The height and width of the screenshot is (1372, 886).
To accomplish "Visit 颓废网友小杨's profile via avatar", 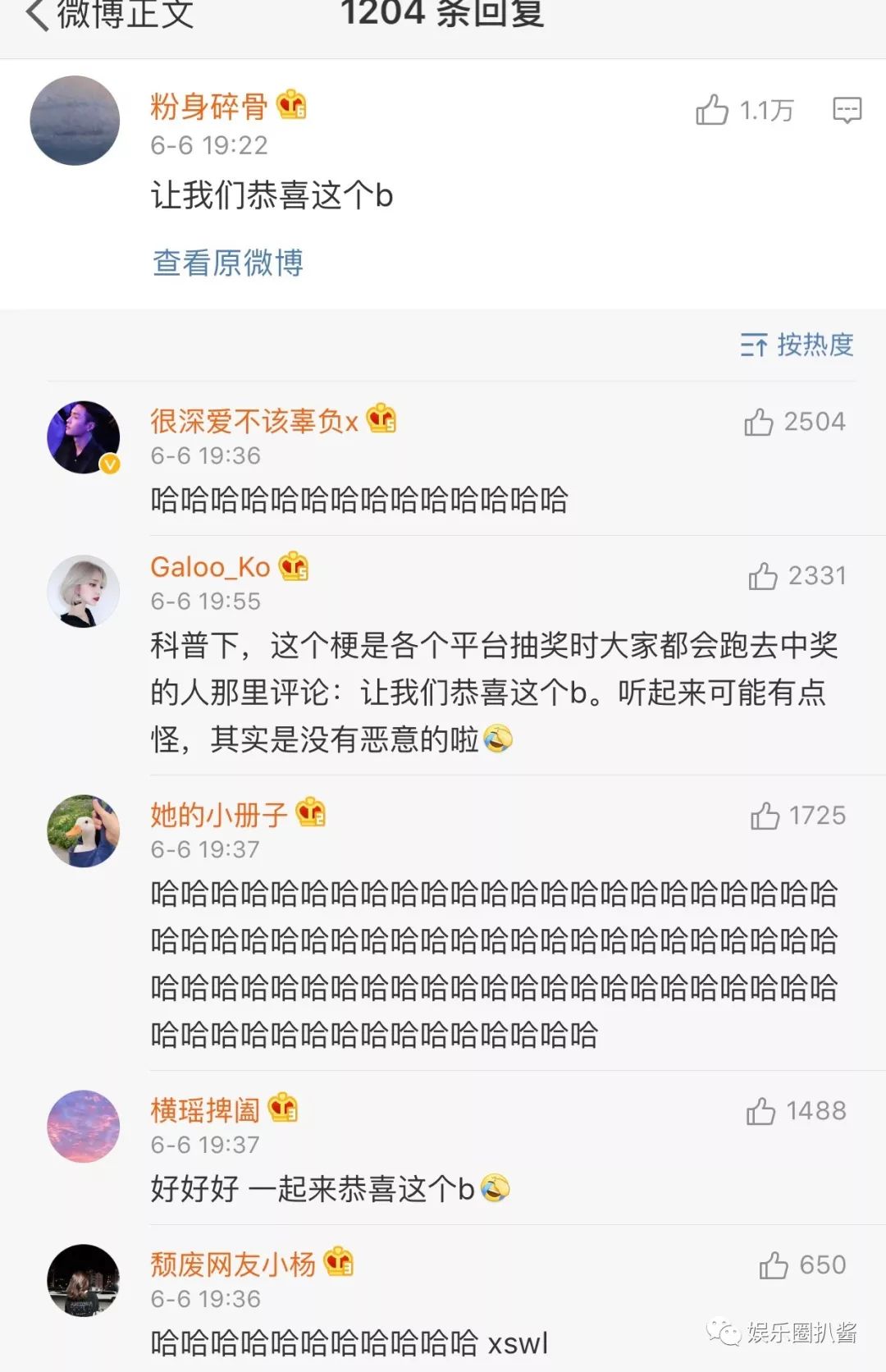I will pos(83,1280).
